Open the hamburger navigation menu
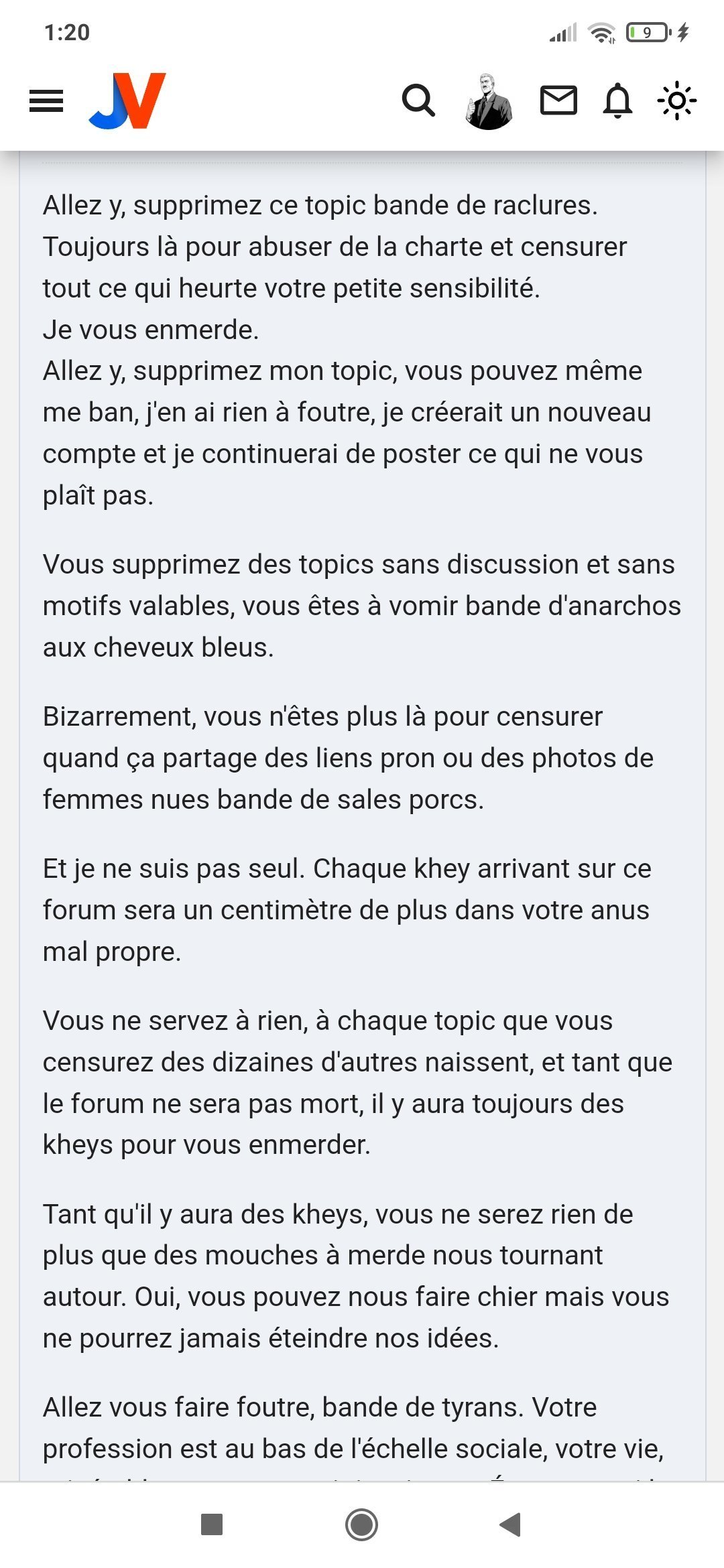 tap(46, 101)
